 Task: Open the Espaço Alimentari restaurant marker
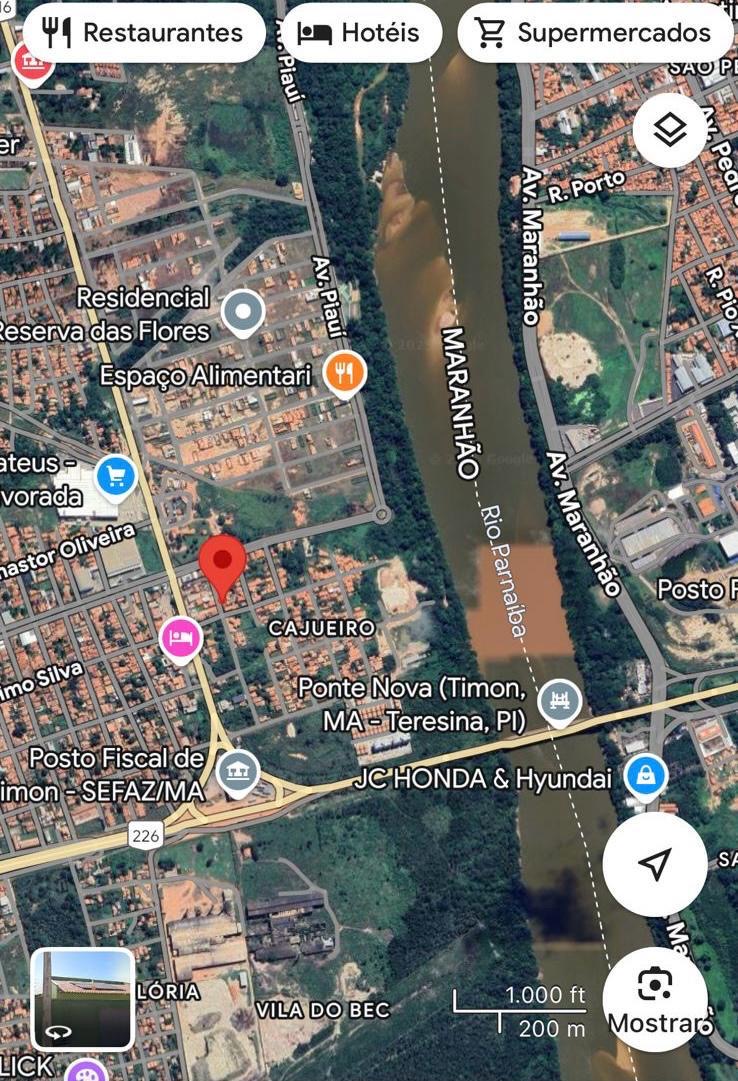[x=345, y=374]
